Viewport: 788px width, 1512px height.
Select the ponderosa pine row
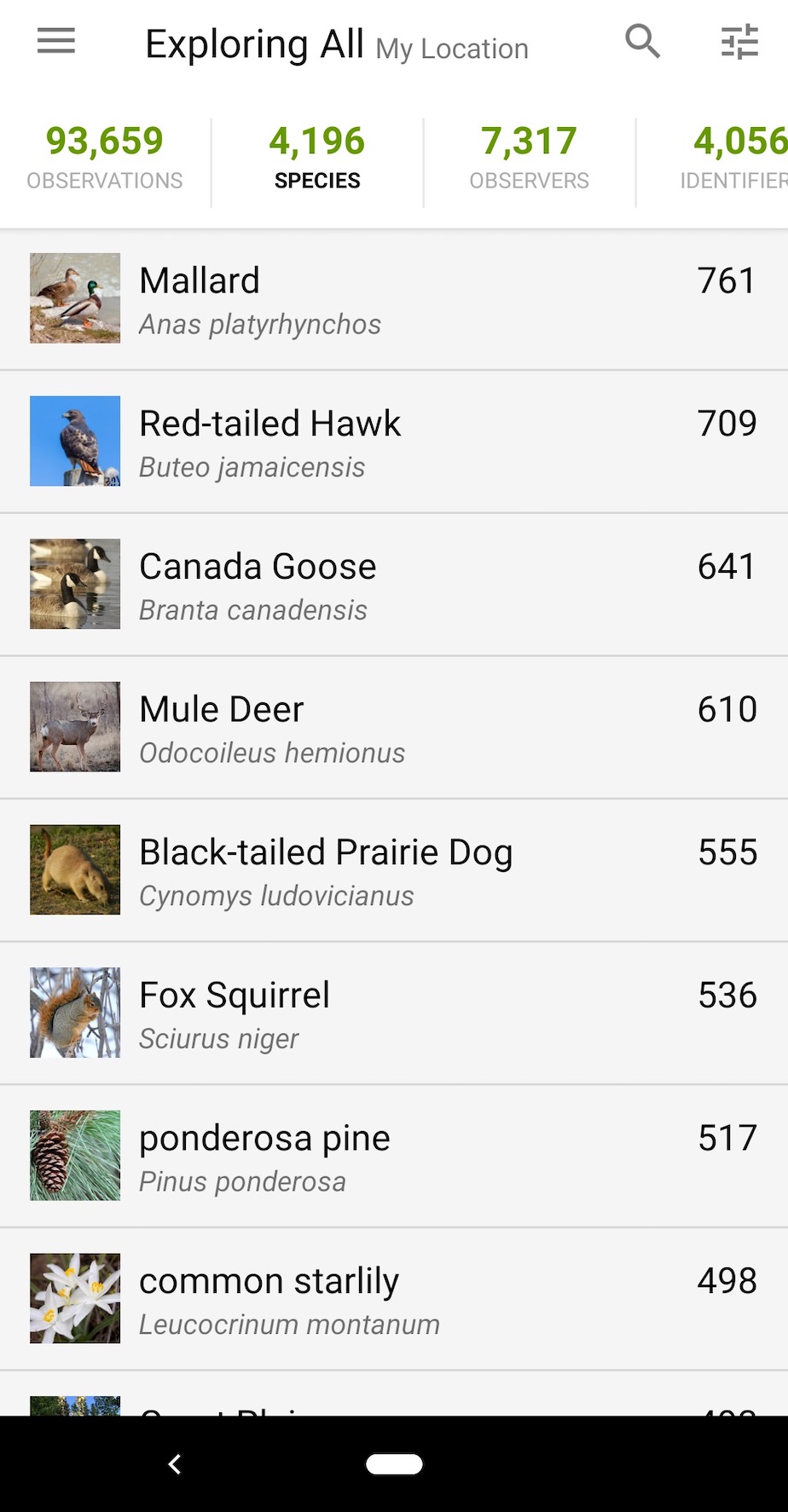pyautogui.click(x=394, y=1157)
